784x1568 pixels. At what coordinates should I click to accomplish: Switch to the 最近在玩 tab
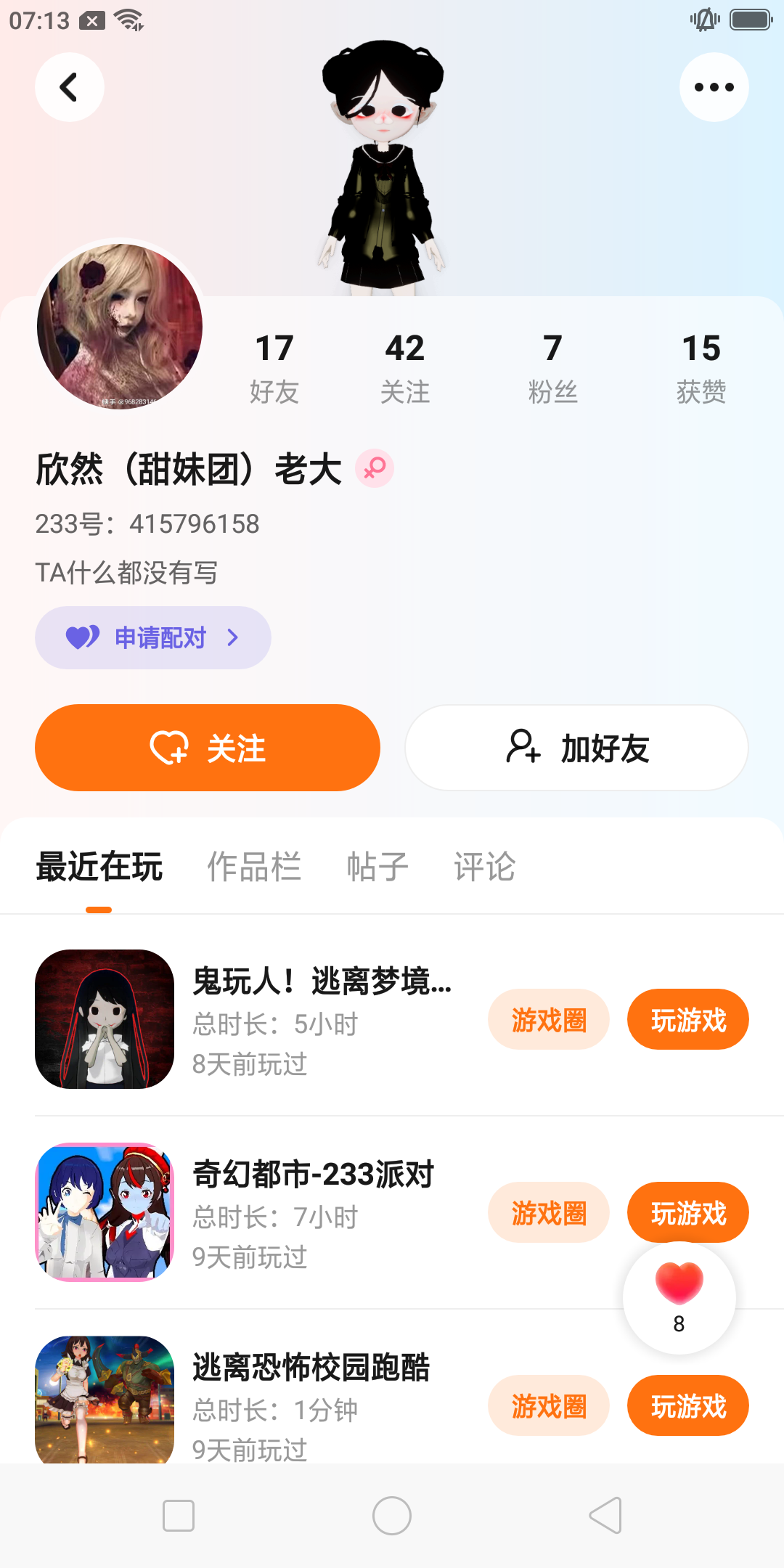tap(99, 867)
